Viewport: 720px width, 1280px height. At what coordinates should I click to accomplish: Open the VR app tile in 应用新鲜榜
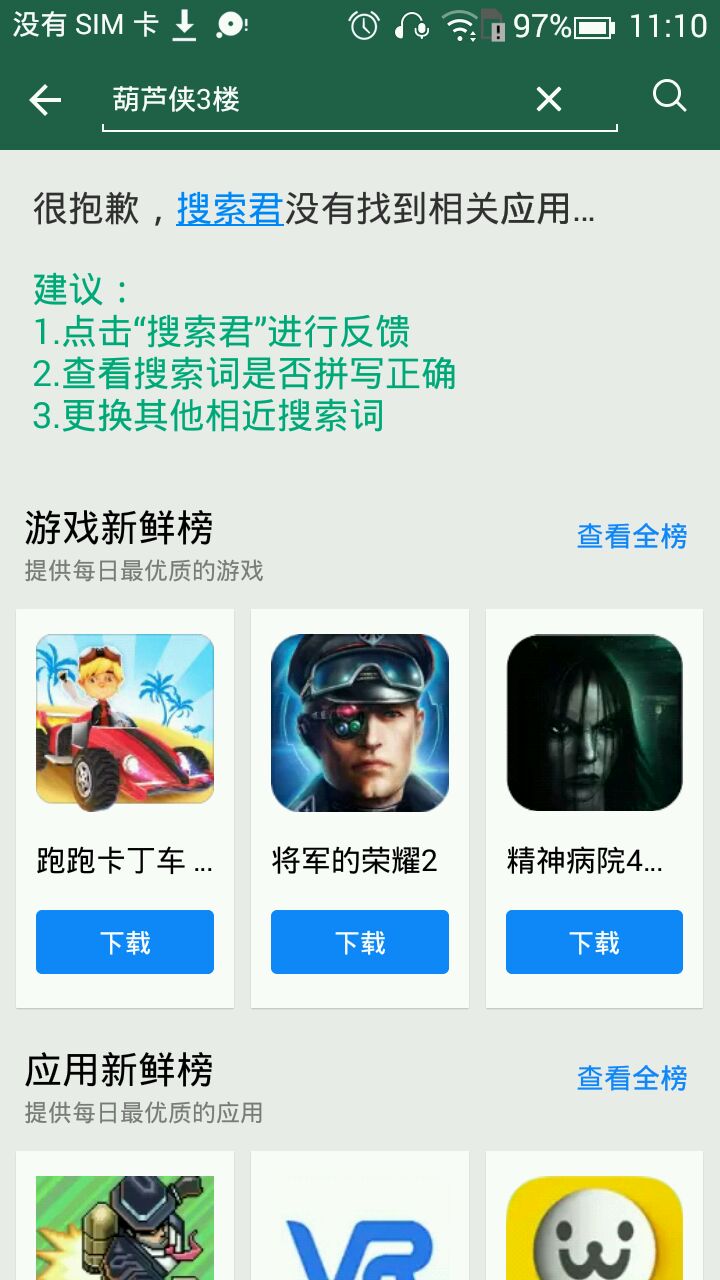[360, 1230]
